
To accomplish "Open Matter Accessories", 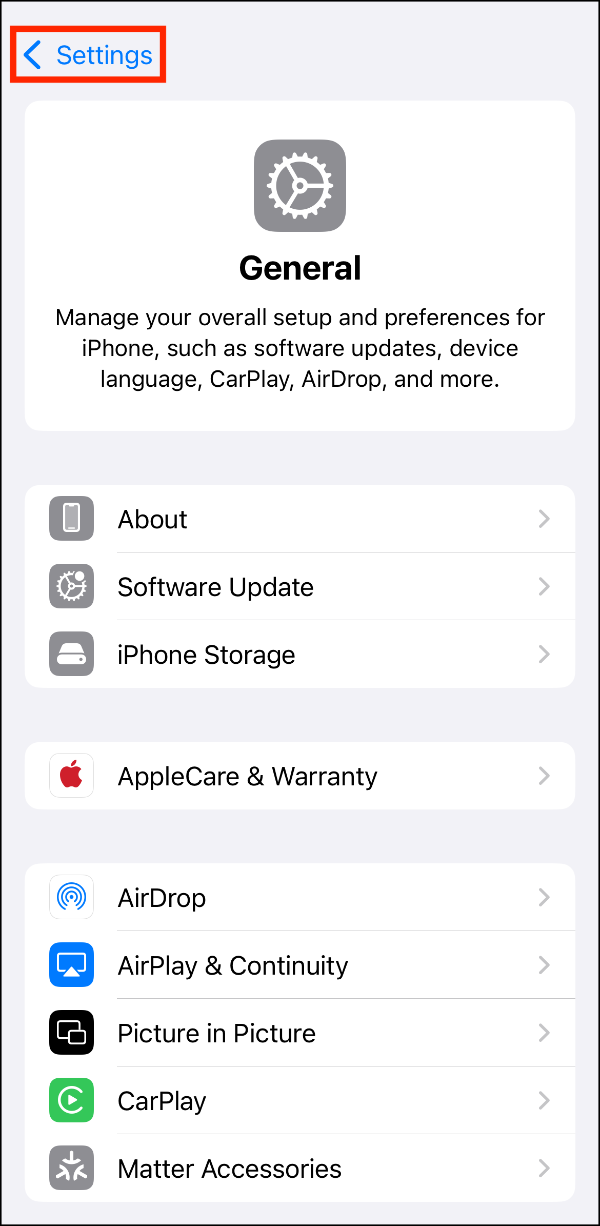I will (300, 1168).
